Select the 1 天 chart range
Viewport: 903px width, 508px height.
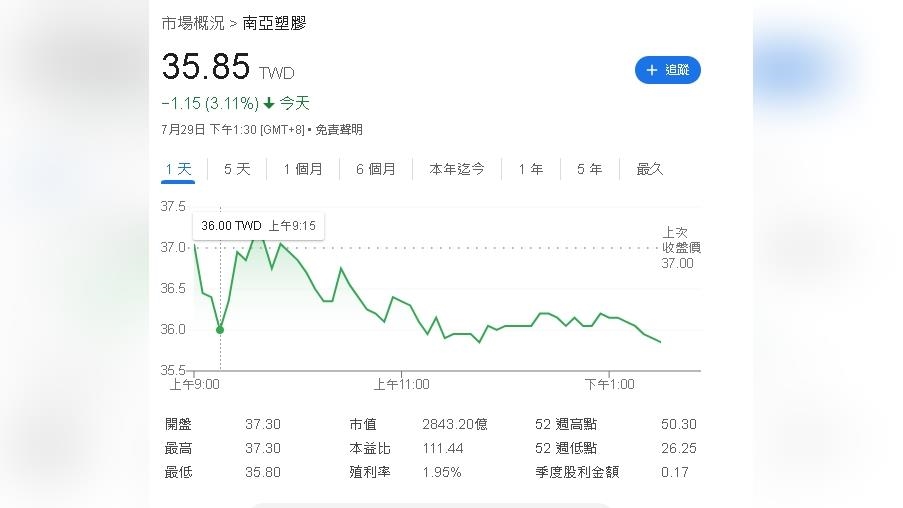[178, 169]
